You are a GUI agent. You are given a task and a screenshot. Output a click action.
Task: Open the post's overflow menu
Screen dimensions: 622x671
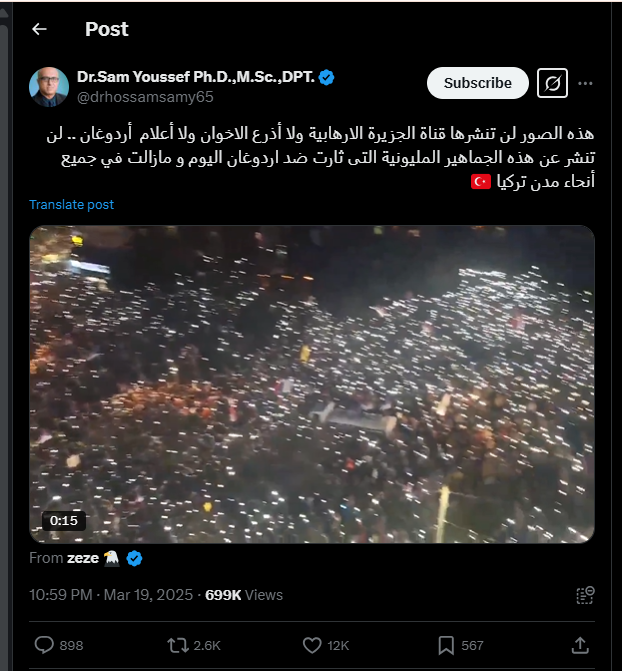[x=586, y=83]
